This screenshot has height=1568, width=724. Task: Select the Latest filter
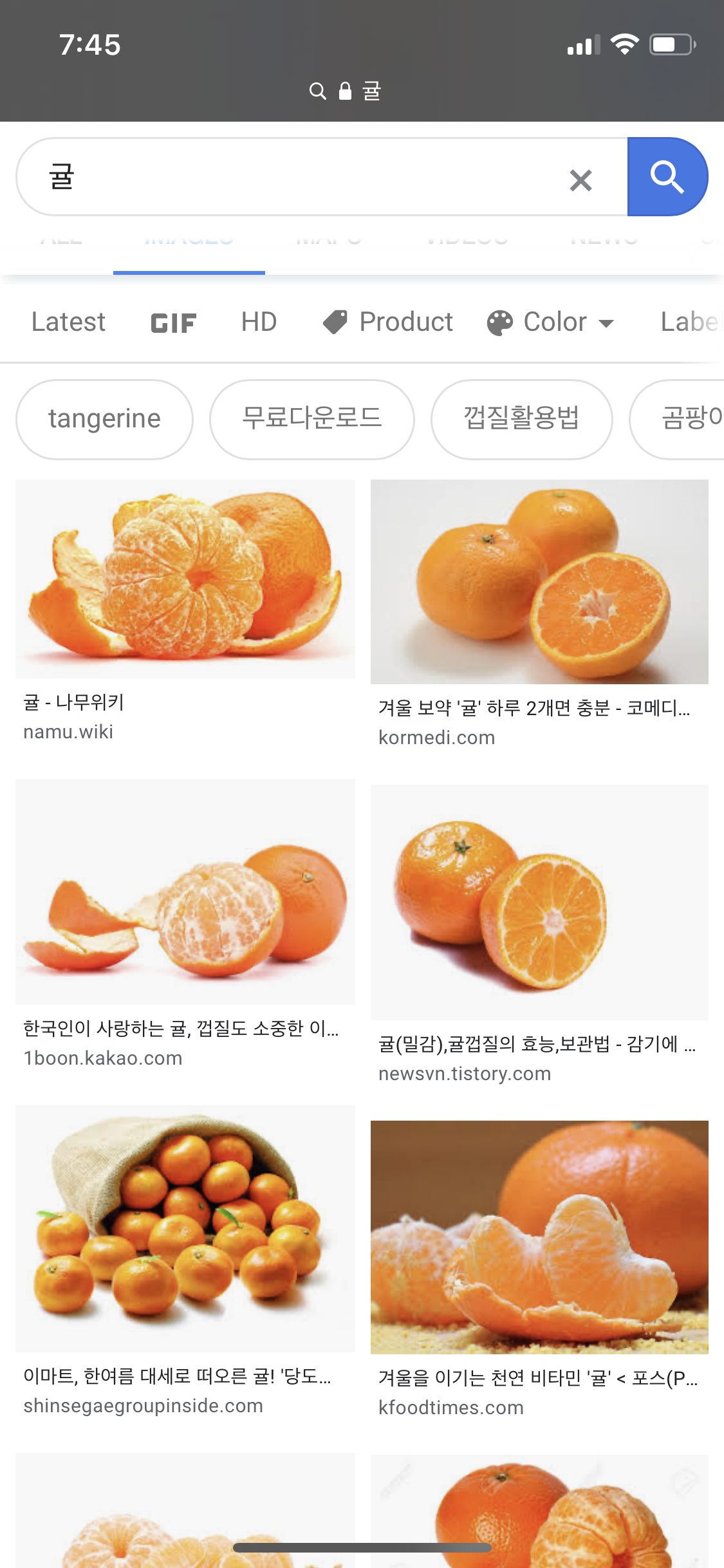68,322
